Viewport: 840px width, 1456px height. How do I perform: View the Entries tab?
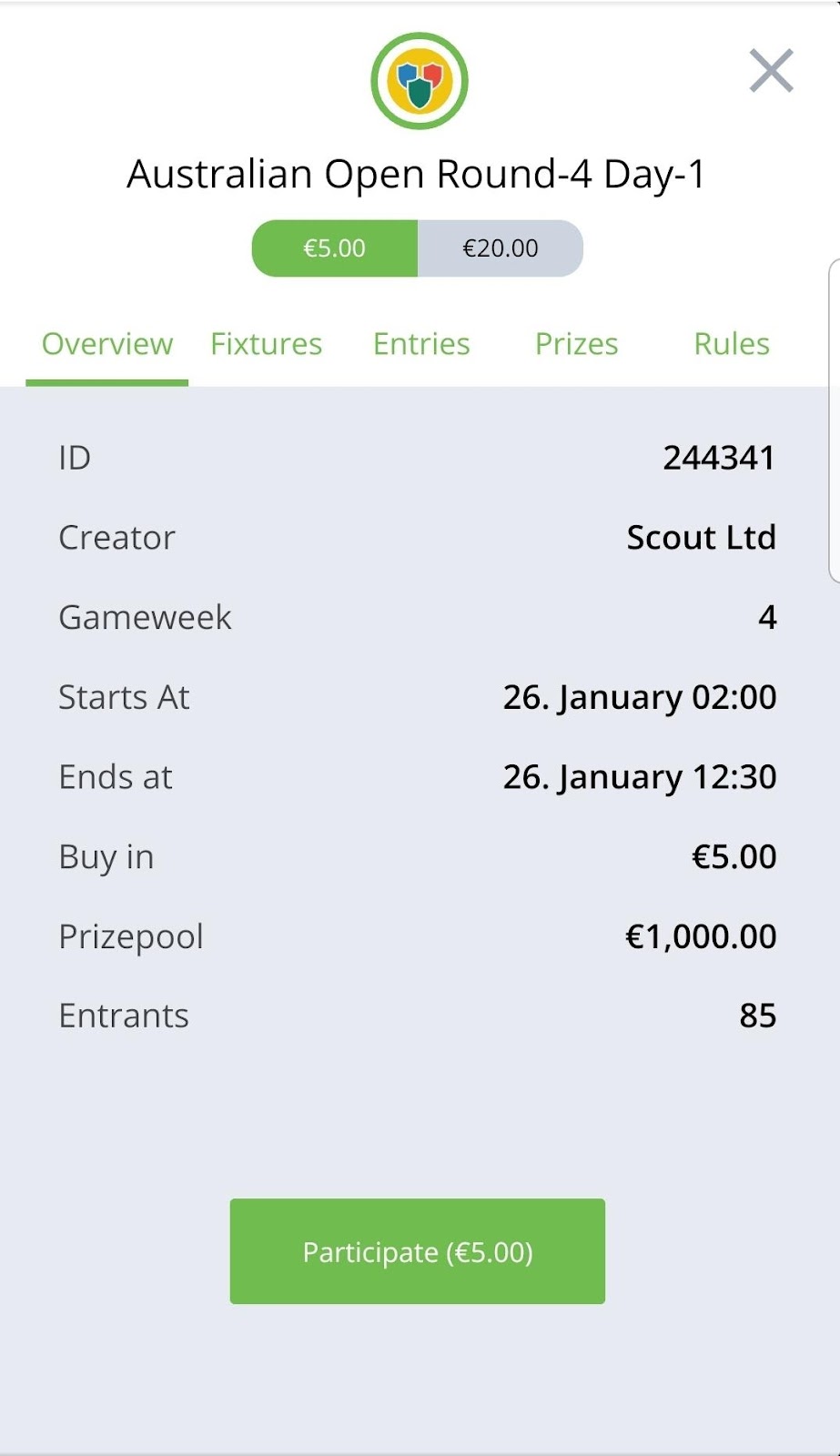tap(421, 344)
